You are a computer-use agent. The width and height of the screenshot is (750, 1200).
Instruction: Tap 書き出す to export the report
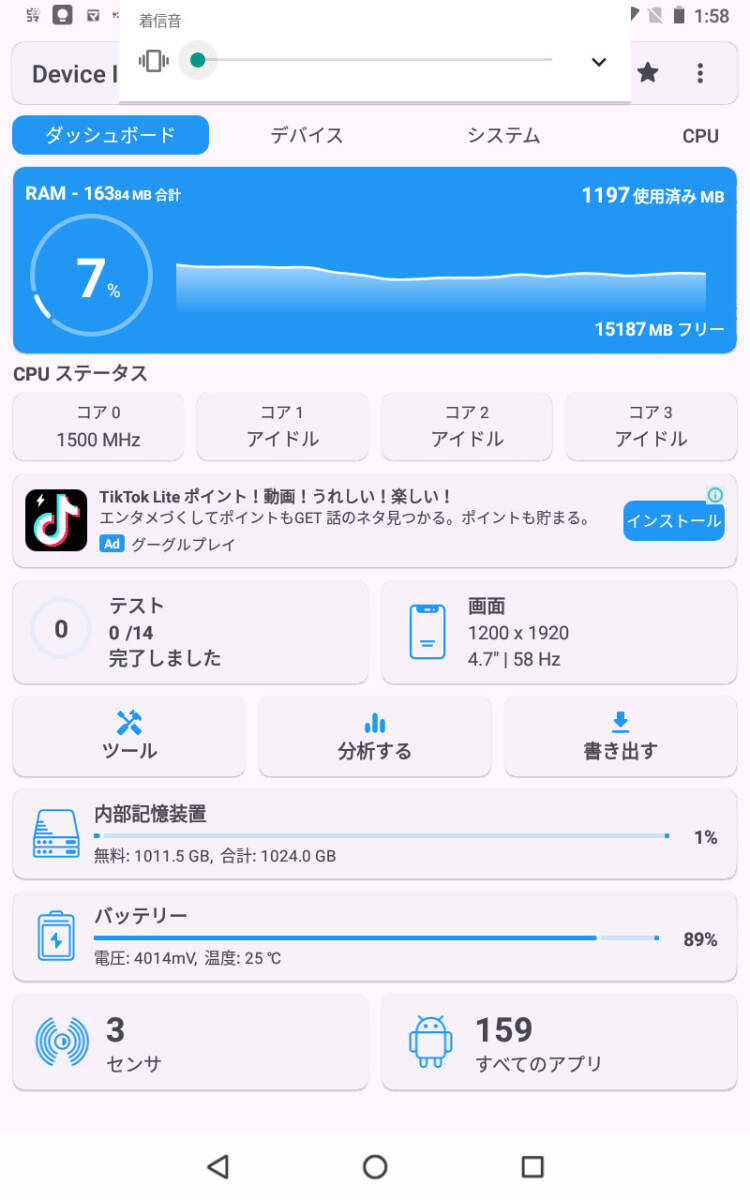tap(620, 736)
